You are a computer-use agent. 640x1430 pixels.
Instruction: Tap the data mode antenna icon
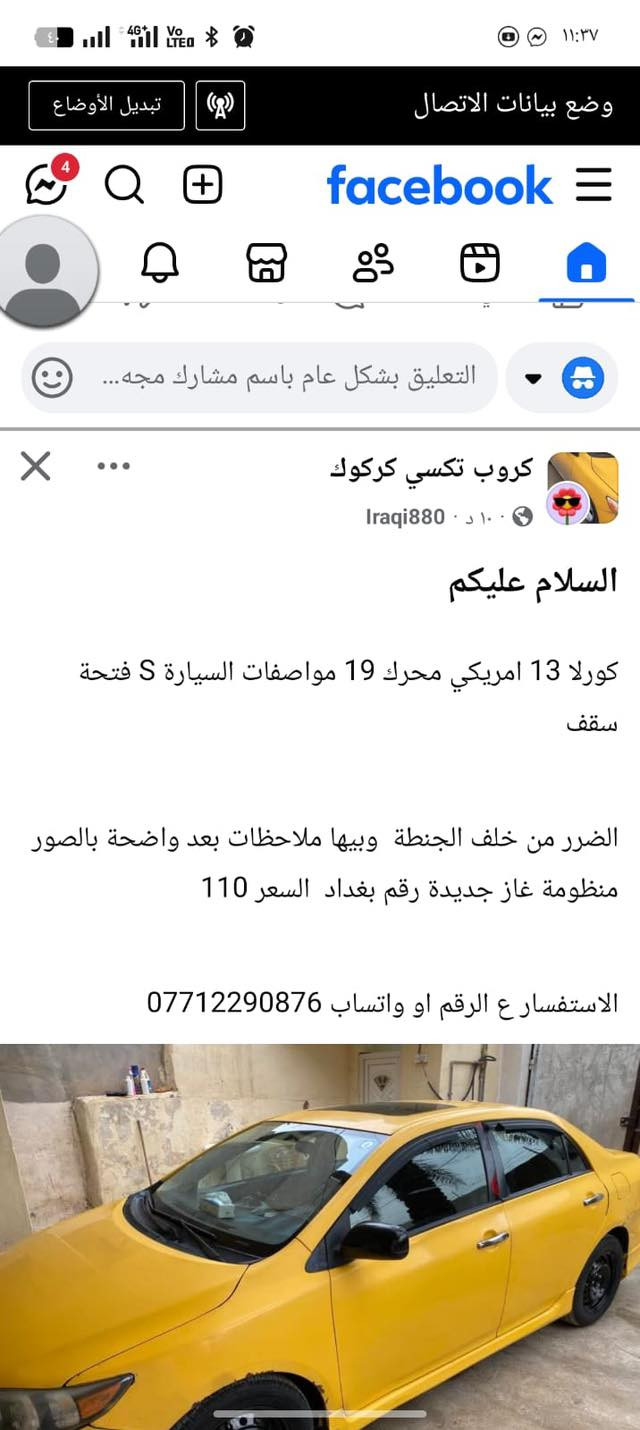220,105
